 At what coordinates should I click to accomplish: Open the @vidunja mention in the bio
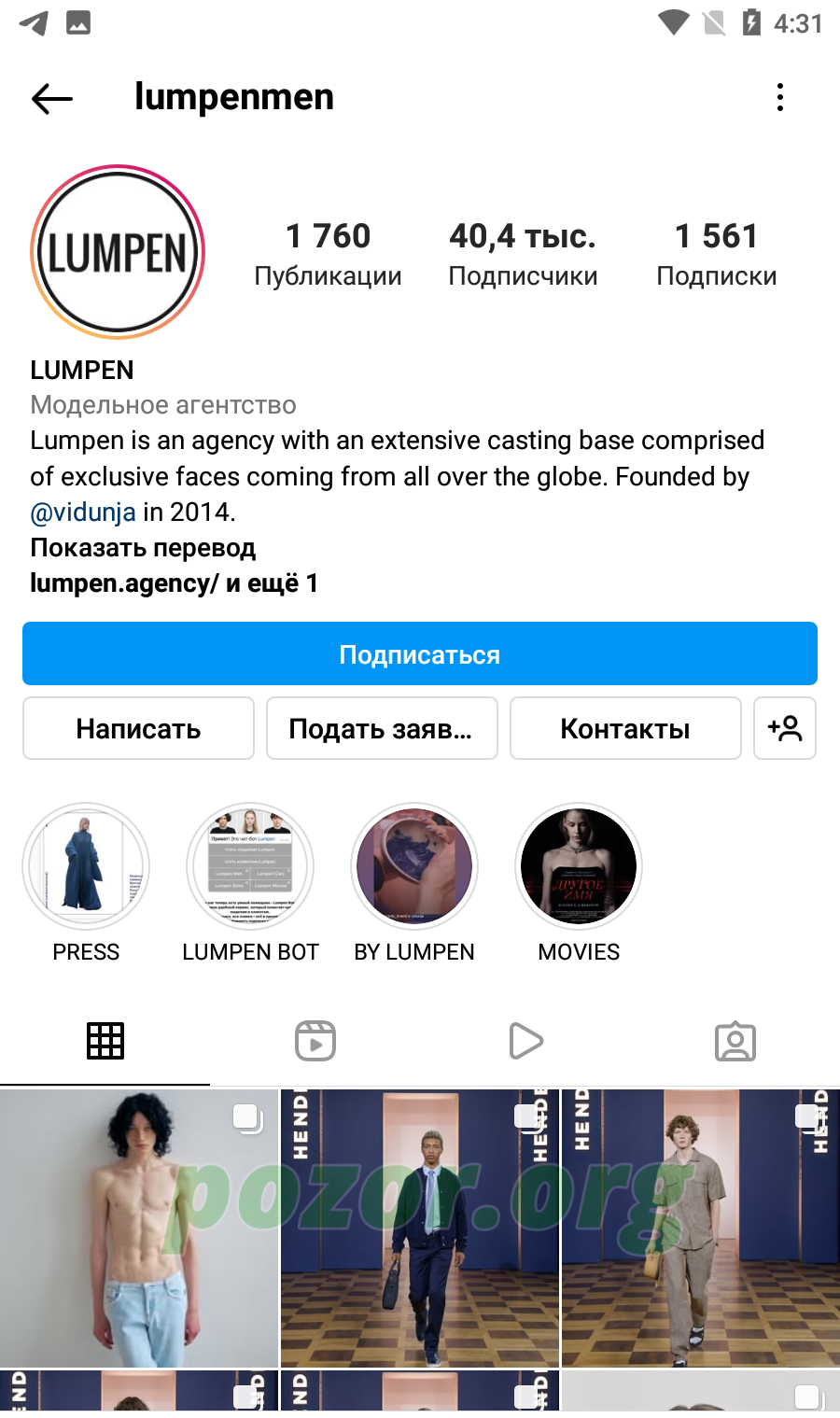(x=83, y=512)
